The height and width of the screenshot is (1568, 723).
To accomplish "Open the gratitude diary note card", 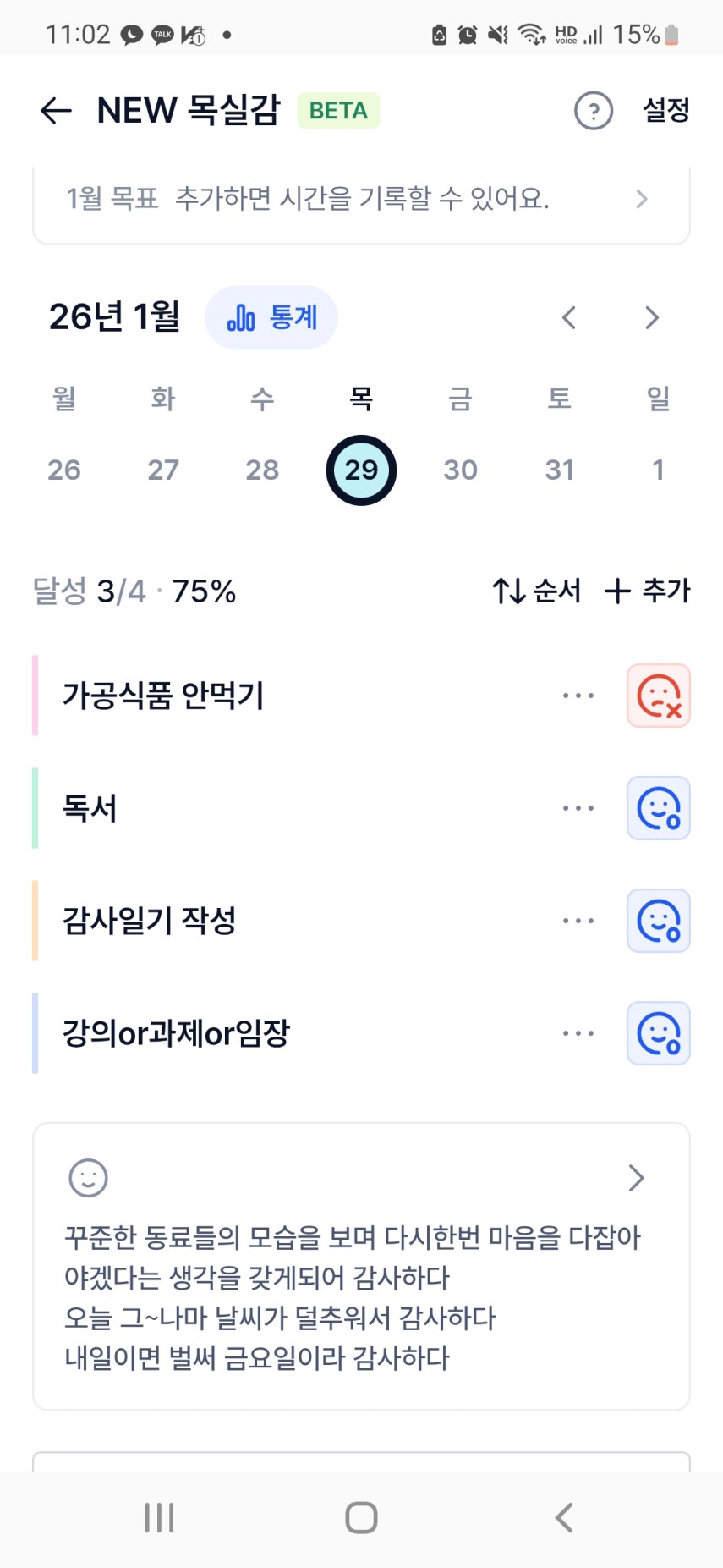I will pos(361,1265).
